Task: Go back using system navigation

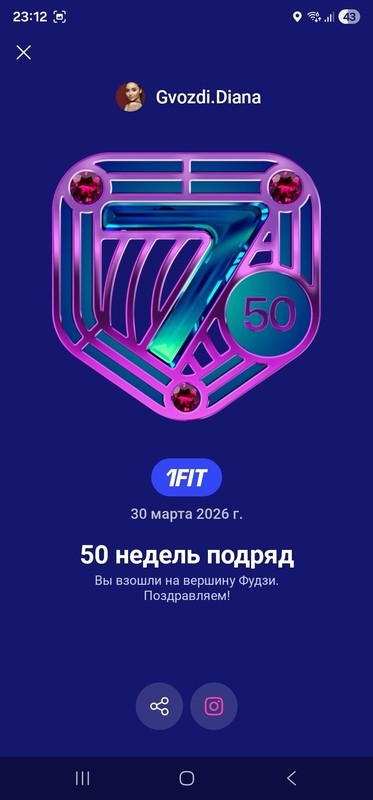Action: pos(291,778)
